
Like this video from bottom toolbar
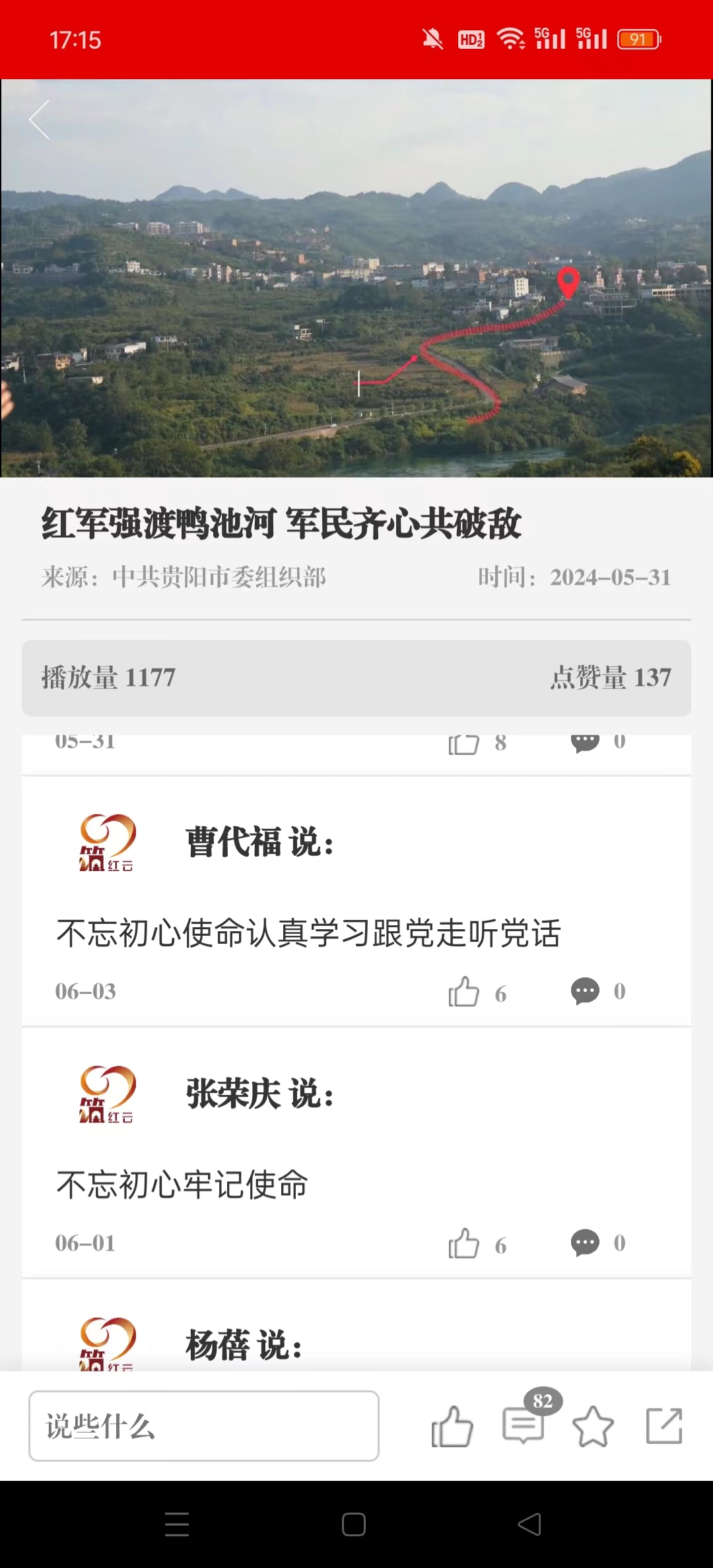(x=452, y=1427)
